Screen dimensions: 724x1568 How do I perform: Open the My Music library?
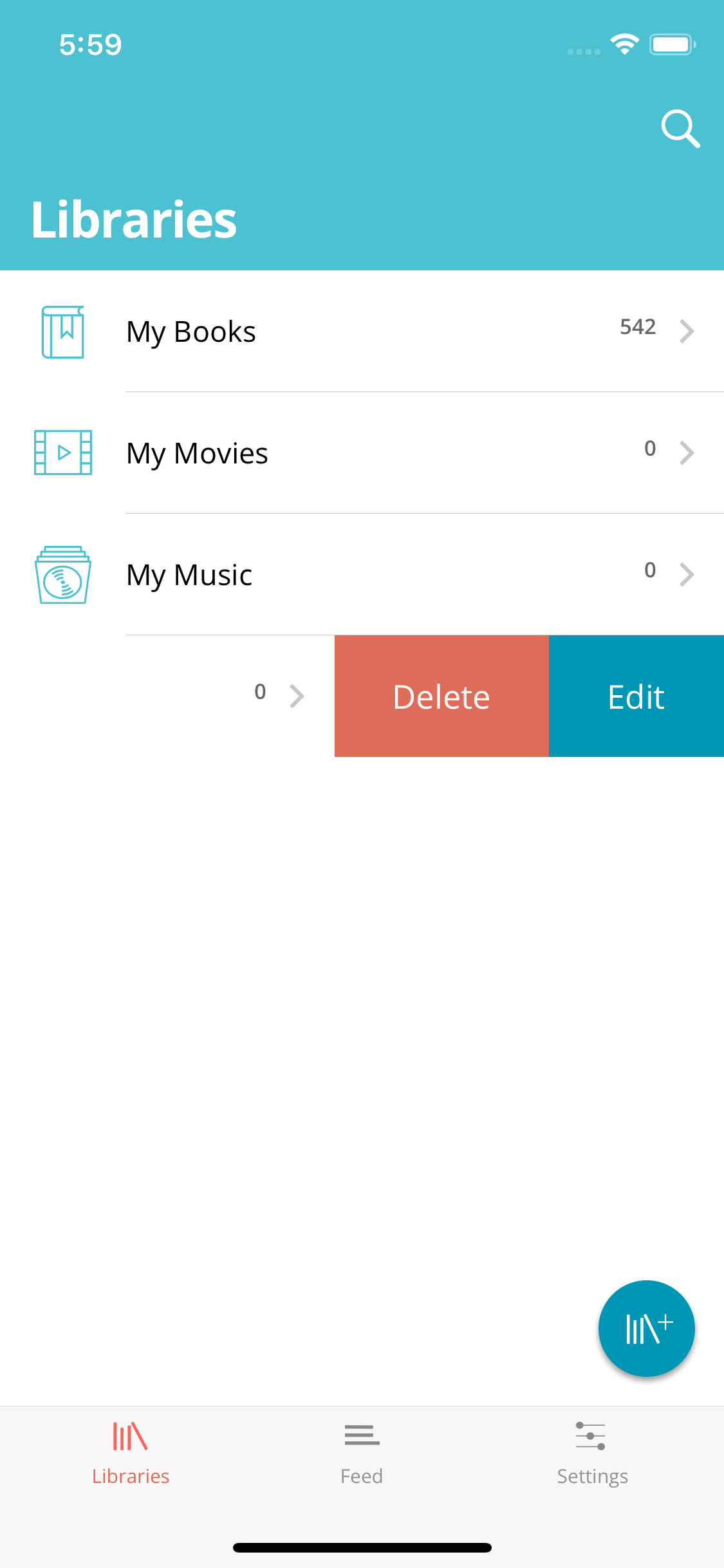pos(360,575)
